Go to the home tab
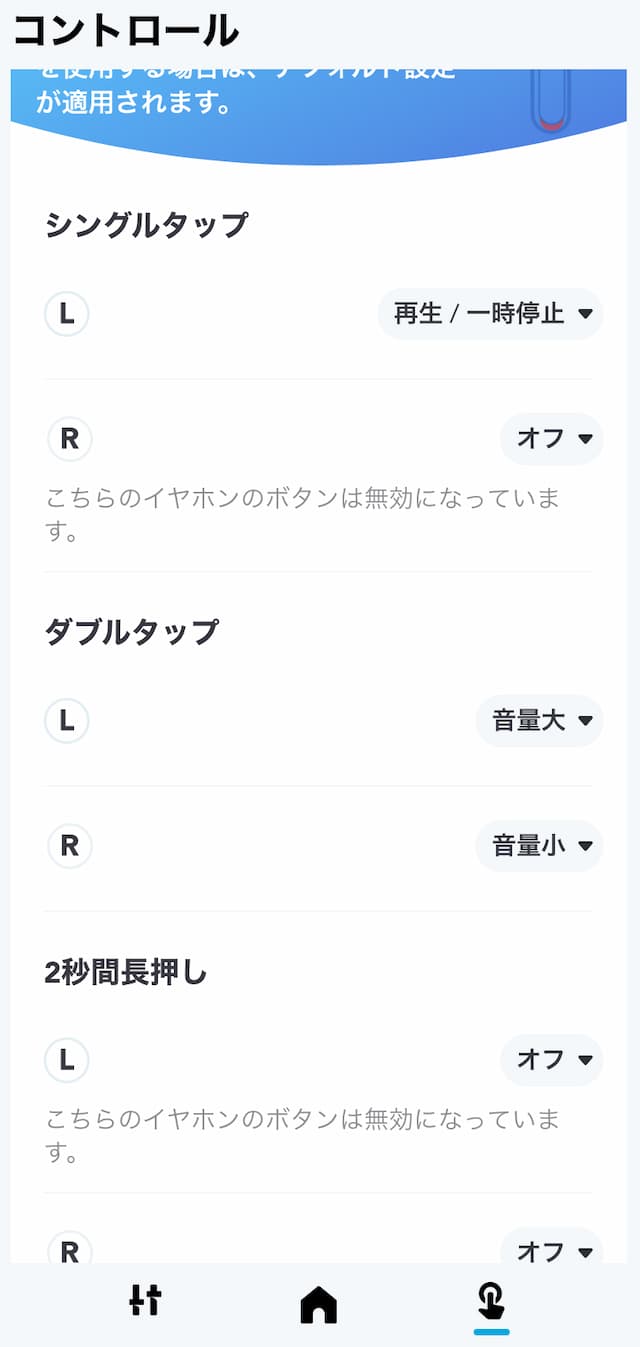The image size is (640, 1347). (x=319, y=1304)
